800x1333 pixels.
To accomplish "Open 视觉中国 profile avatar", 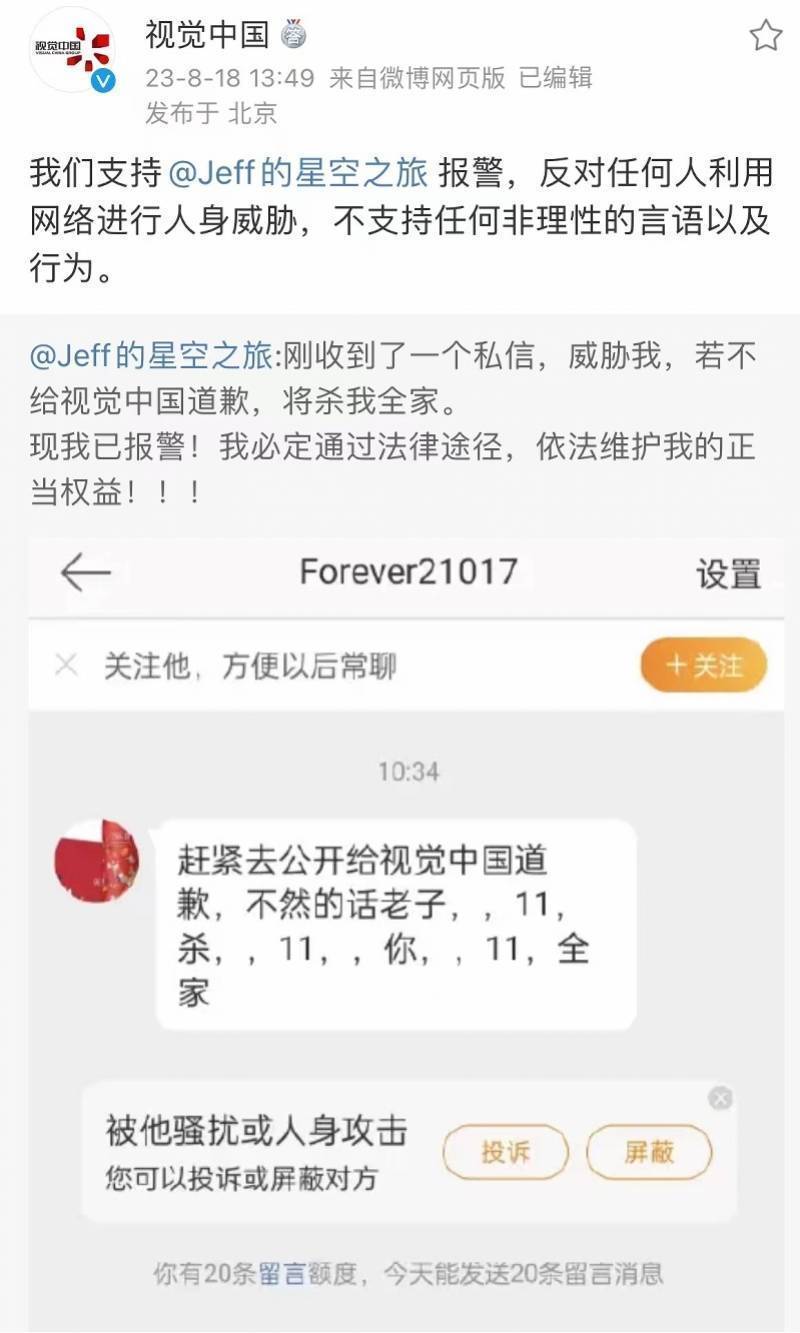I will (x=71, y=50).
